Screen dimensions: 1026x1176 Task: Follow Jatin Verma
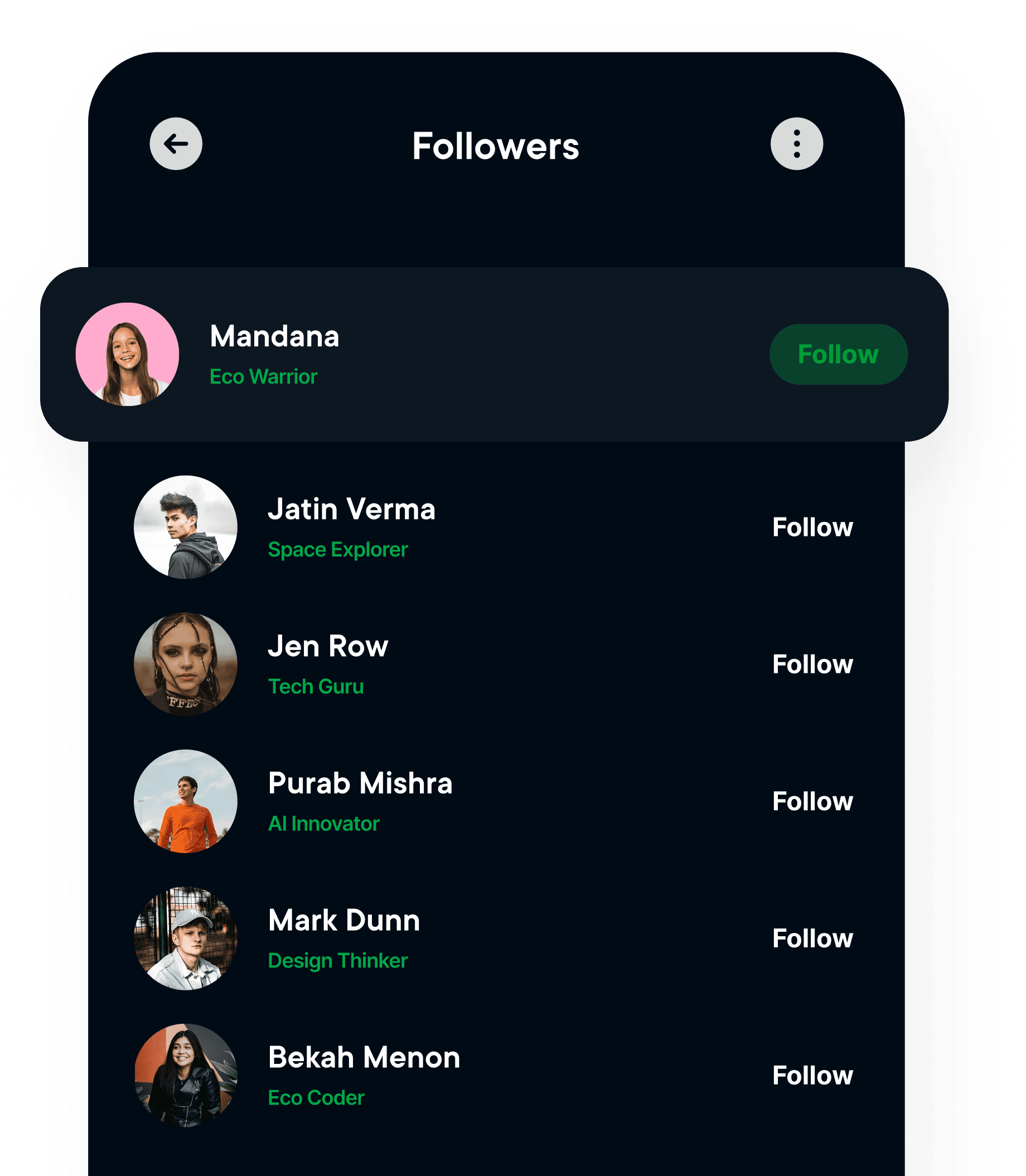(812, 527)
